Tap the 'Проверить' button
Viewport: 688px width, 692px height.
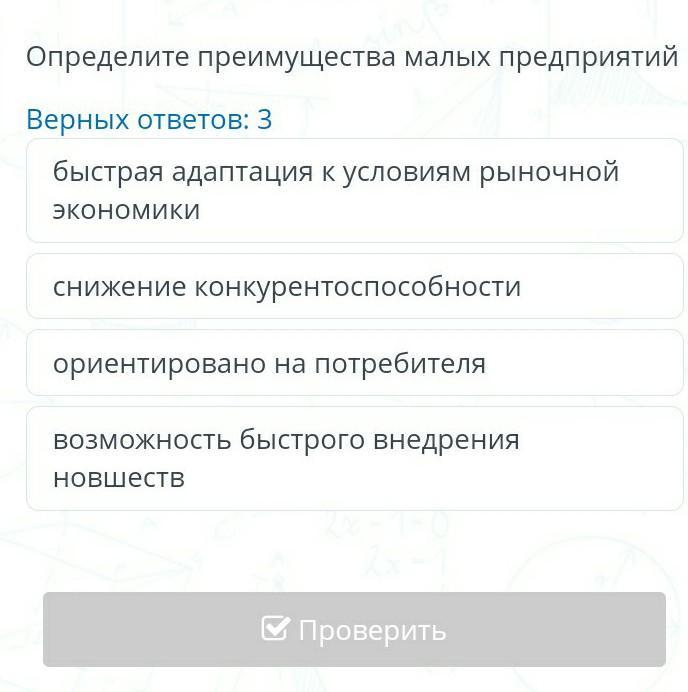point(354,630)
